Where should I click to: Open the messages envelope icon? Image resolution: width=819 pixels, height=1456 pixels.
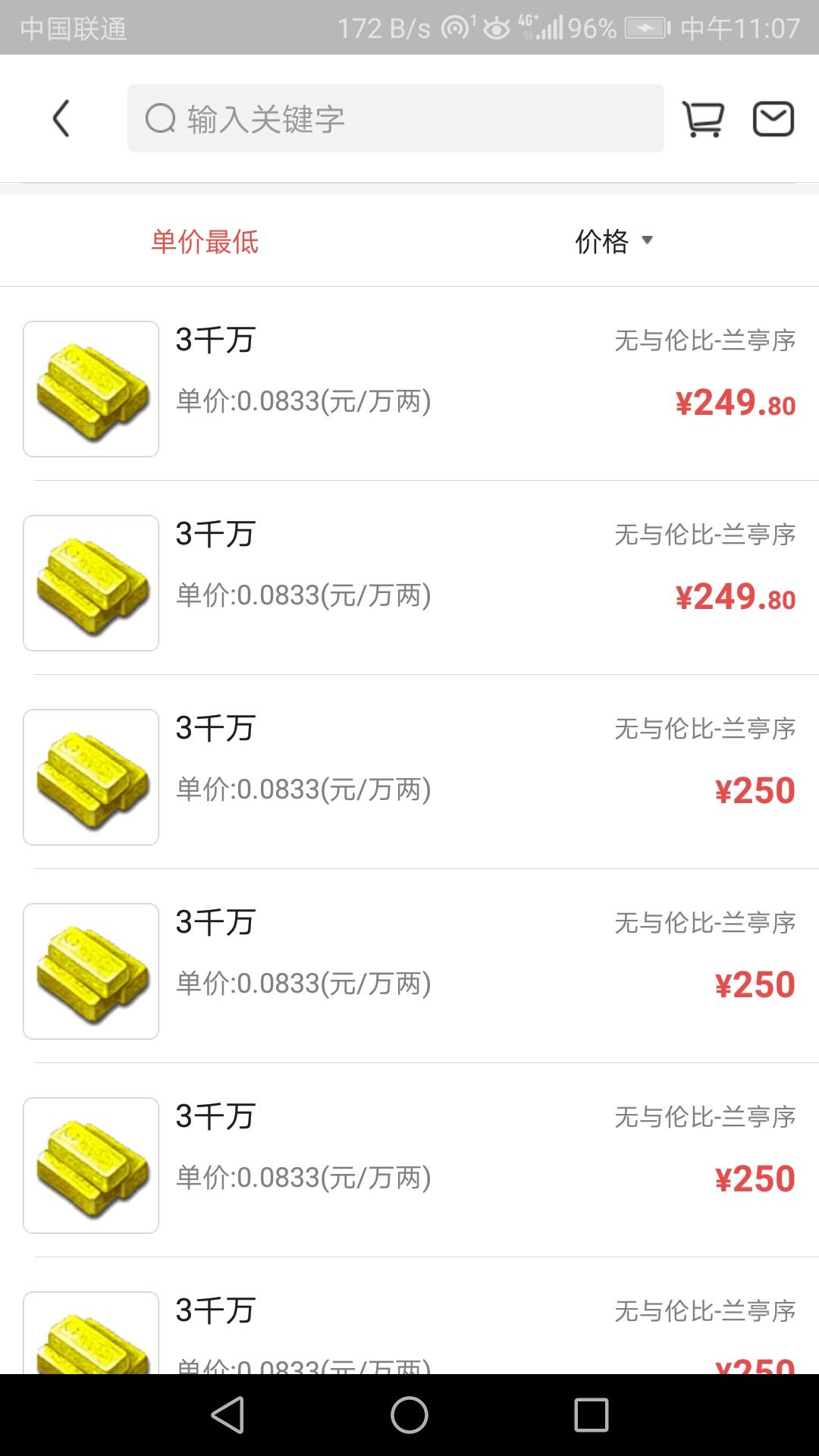[x=773, y=119]
